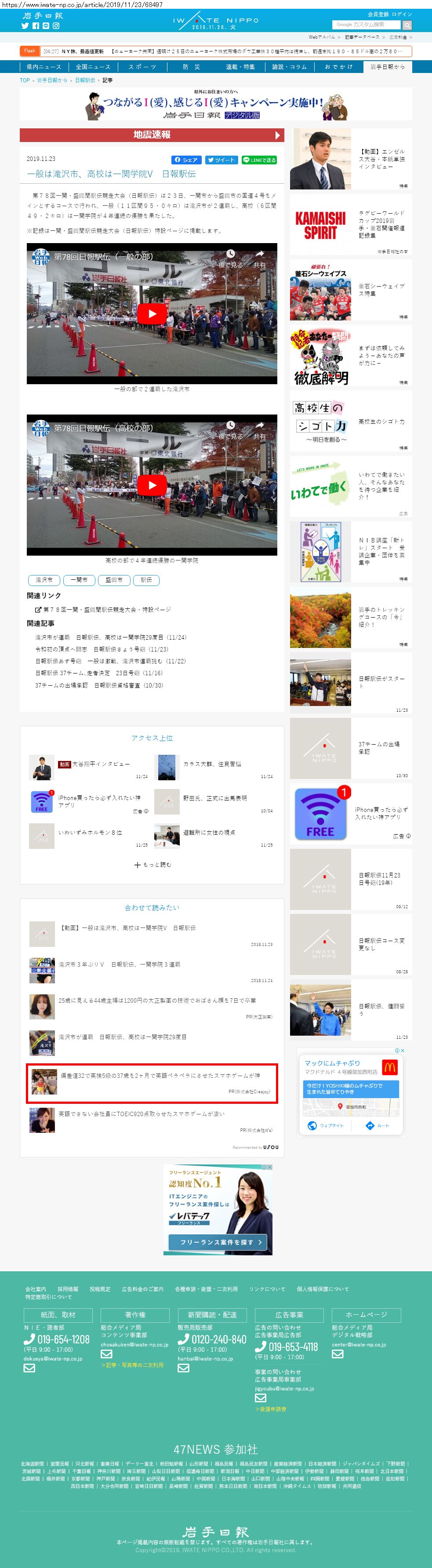Share the article on Facebook with シェア
The height and width of the screenshot is (1568, 432).
[x=186, y=160]
